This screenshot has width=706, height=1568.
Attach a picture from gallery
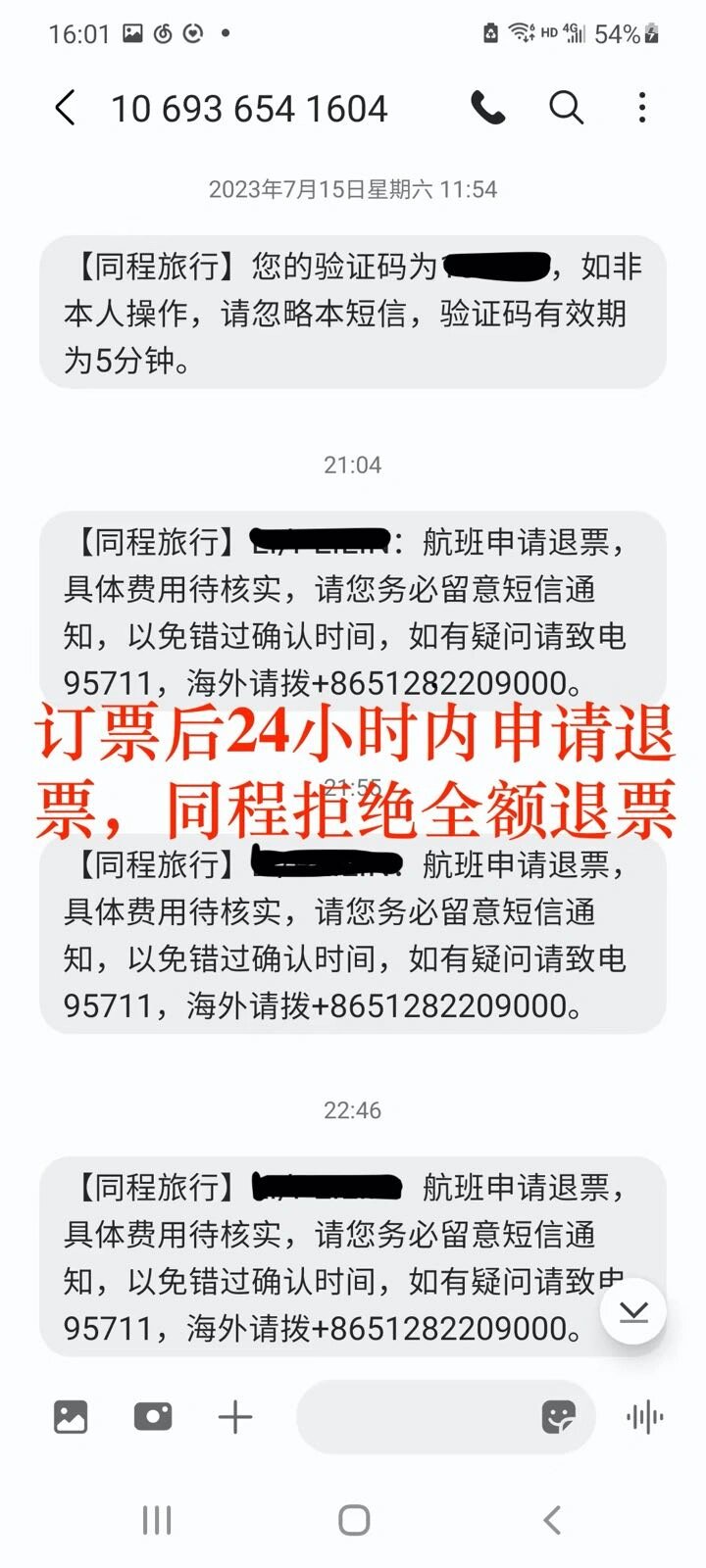coord(71,1417)
